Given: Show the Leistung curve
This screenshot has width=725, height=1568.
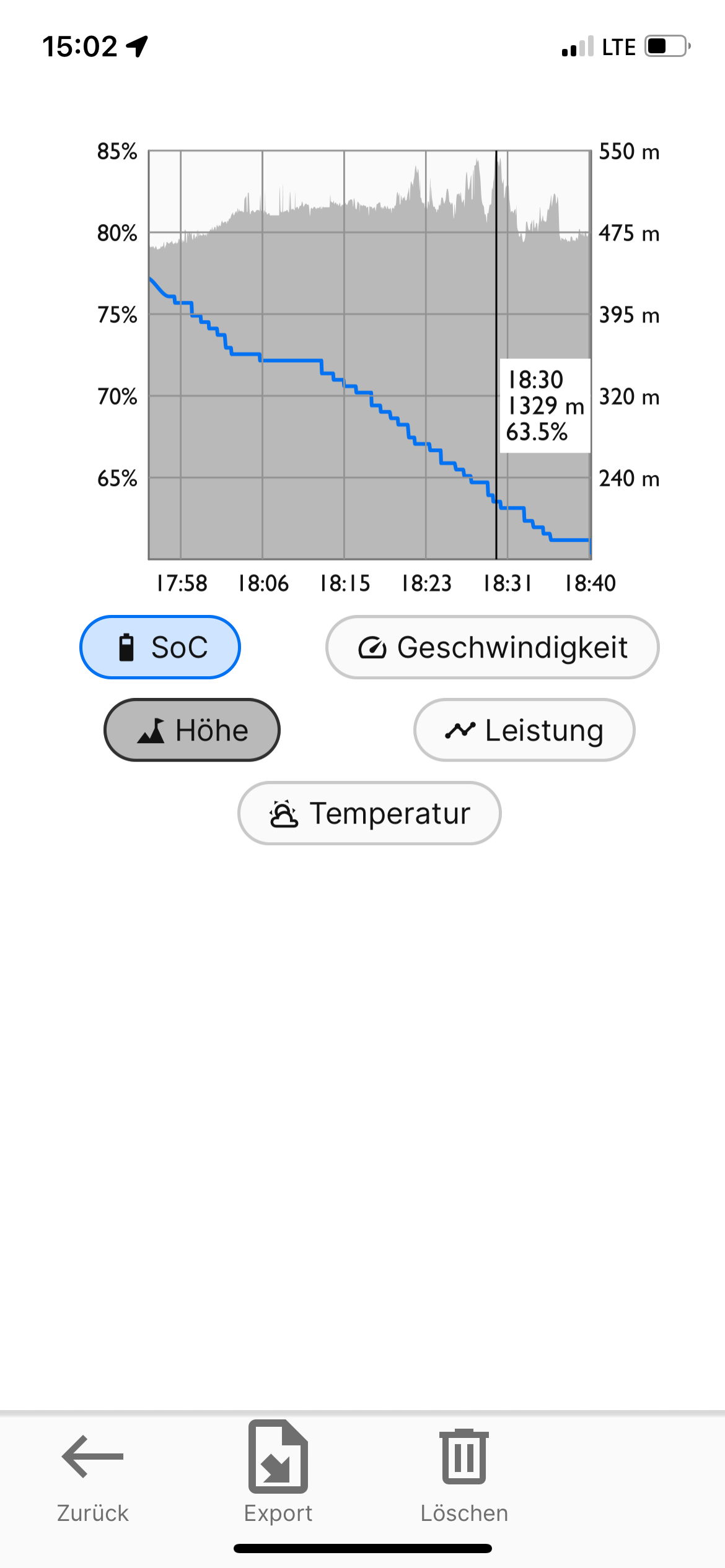Looking at the screenshot, I should tap(524, 730).
